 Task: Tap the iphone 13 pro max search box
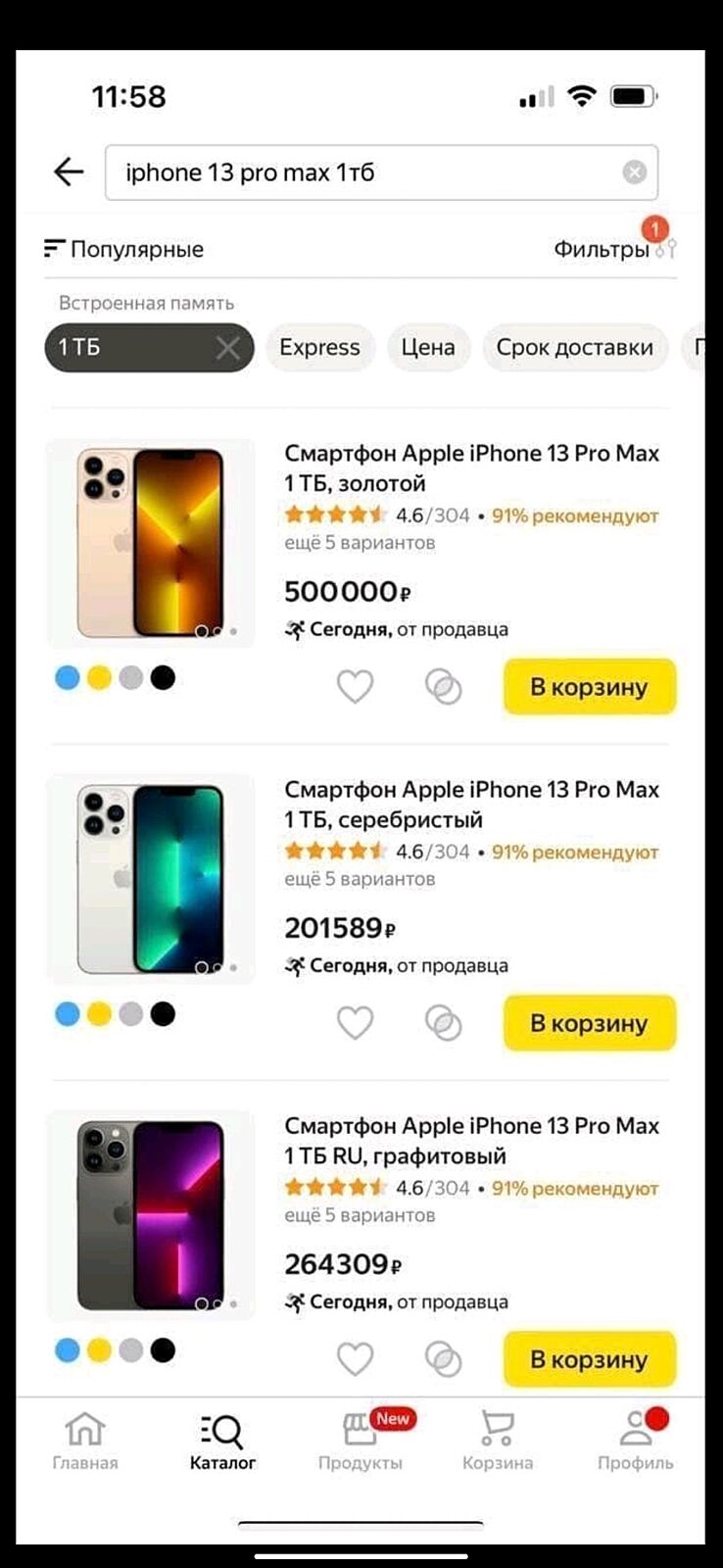coord(362,172)
